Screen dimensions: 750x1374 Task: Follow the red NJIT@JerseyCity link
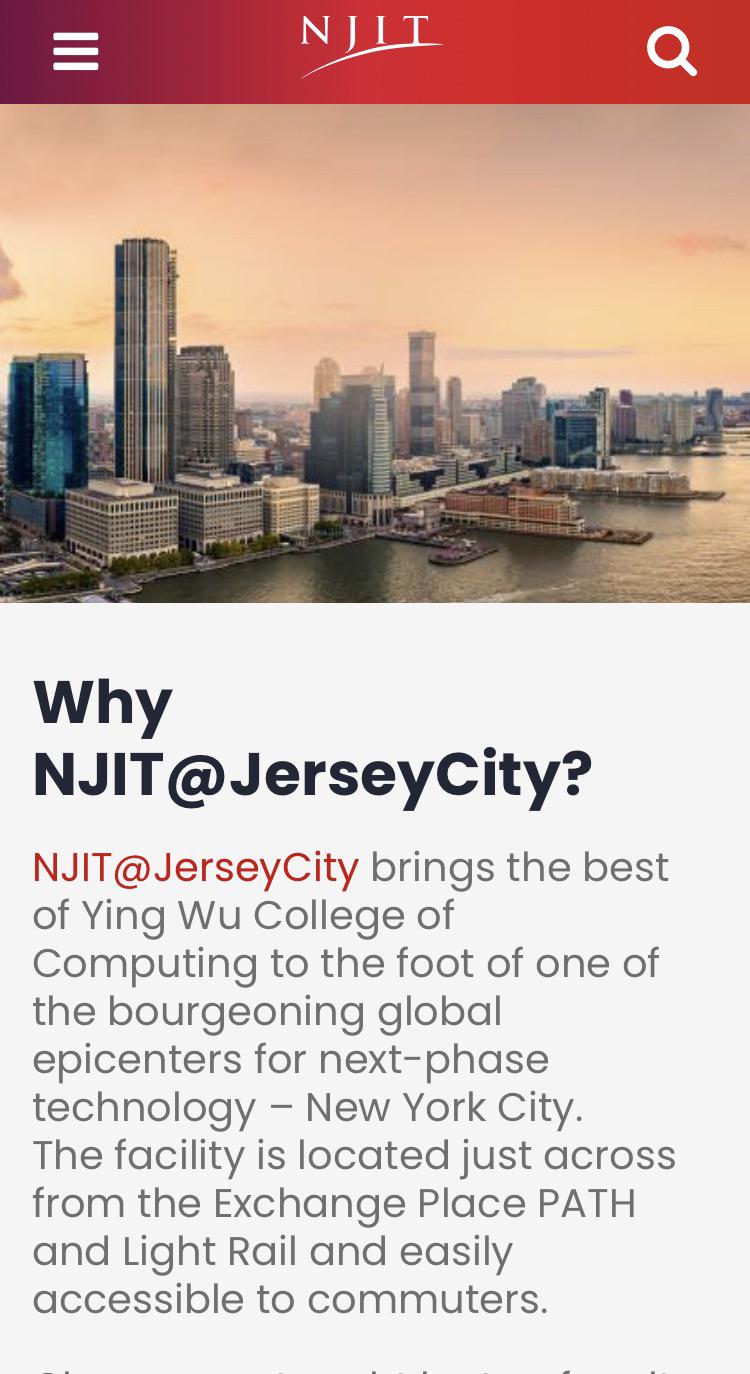[195, 867]
